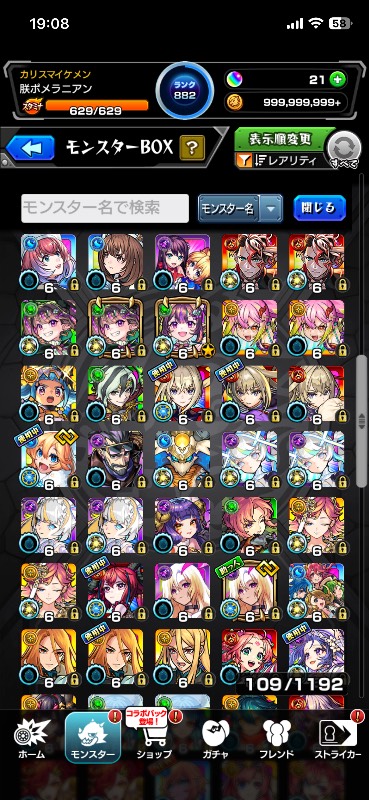Select the 助っ人 labeled monster tile

click(x=250, y=591)
